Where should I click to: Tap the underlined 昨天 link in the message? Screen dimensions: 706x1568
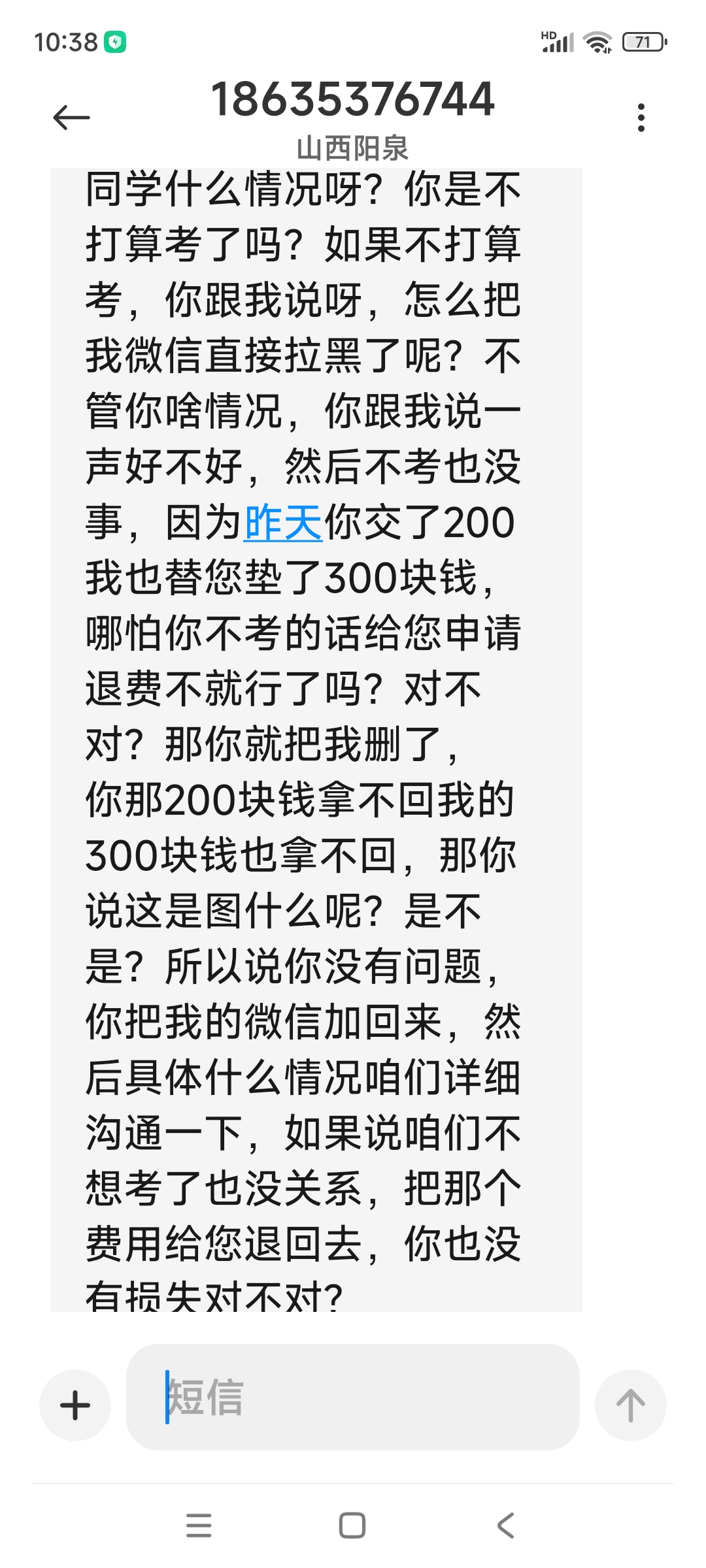click(x=283, y=523)
